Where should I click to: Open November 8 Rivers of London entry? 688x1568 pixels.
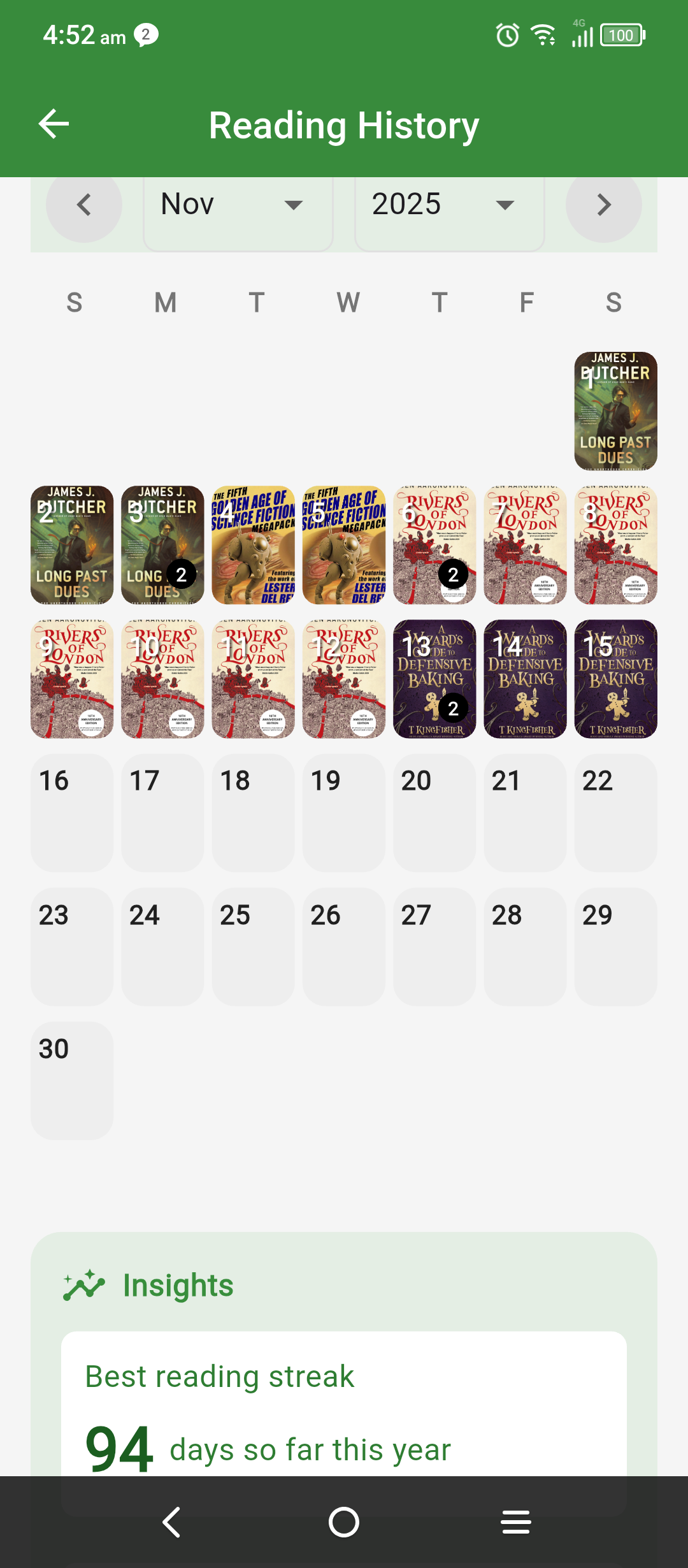(x=615, y=545)
